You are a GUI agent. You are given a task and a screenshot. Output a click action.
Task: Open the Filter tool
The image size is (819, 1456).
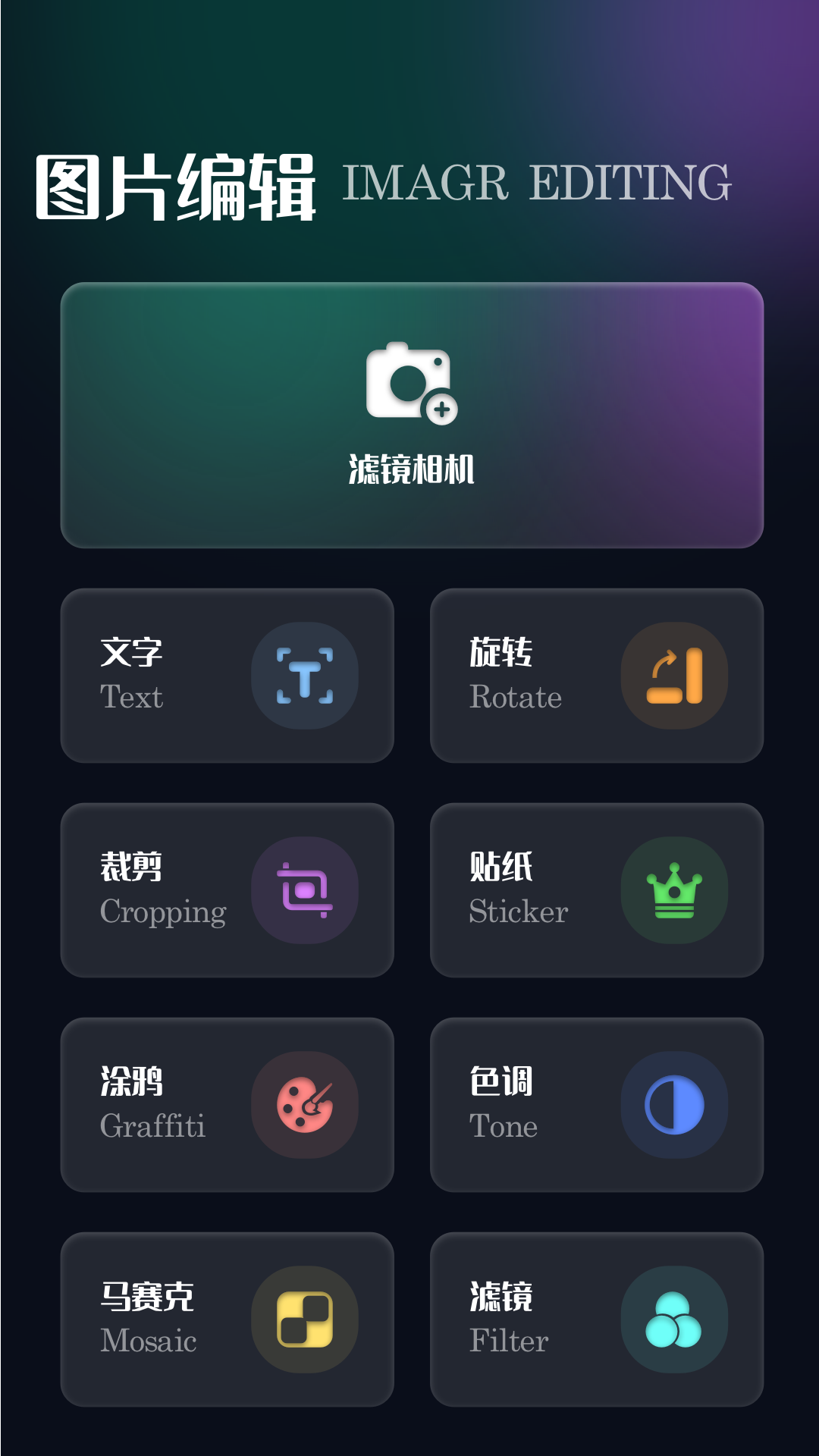pos(596,1319)
